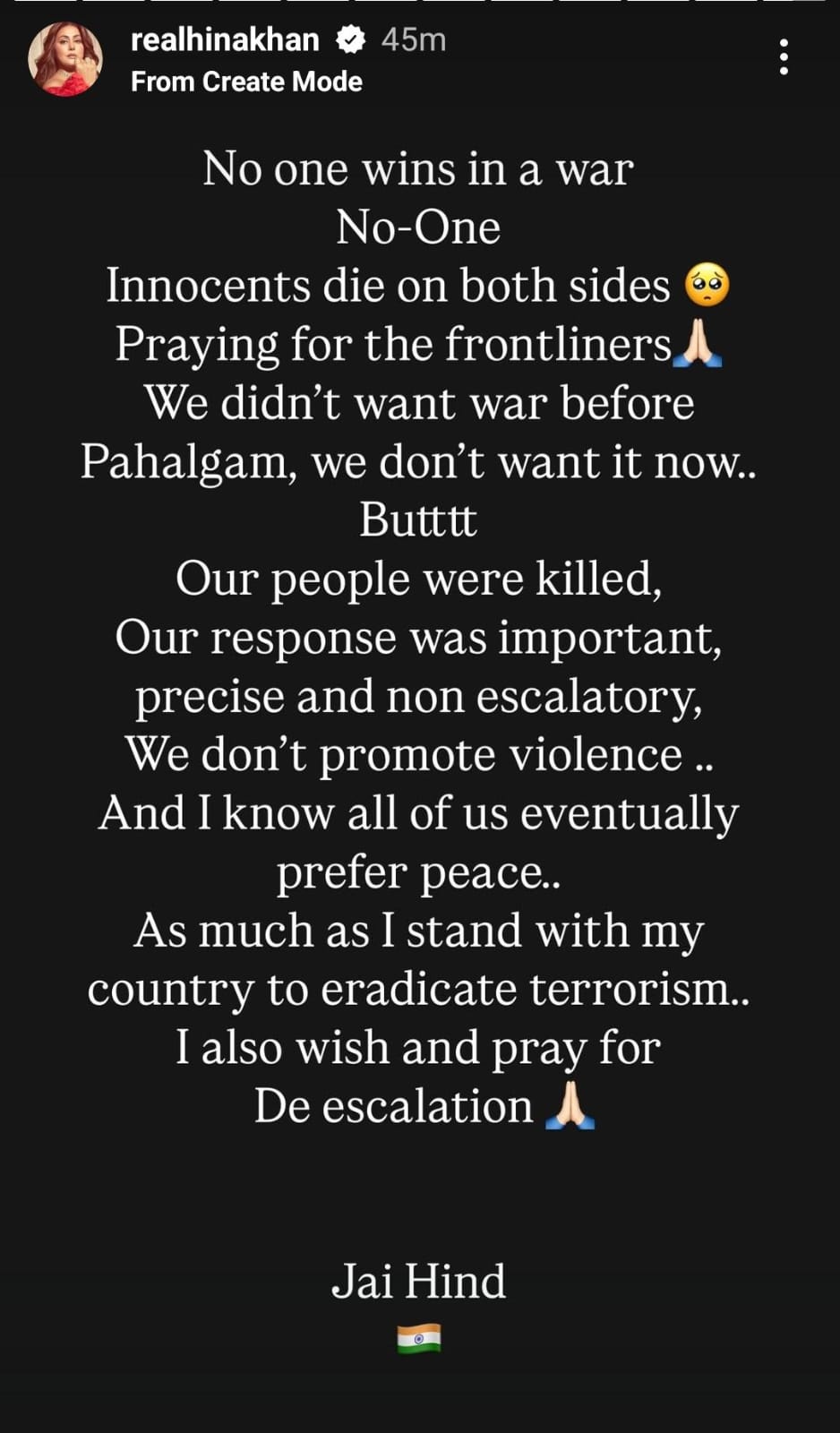The image size is (840, 1433).
Task: Tap the From Create Mode label
Action: [x=246, y=82]
